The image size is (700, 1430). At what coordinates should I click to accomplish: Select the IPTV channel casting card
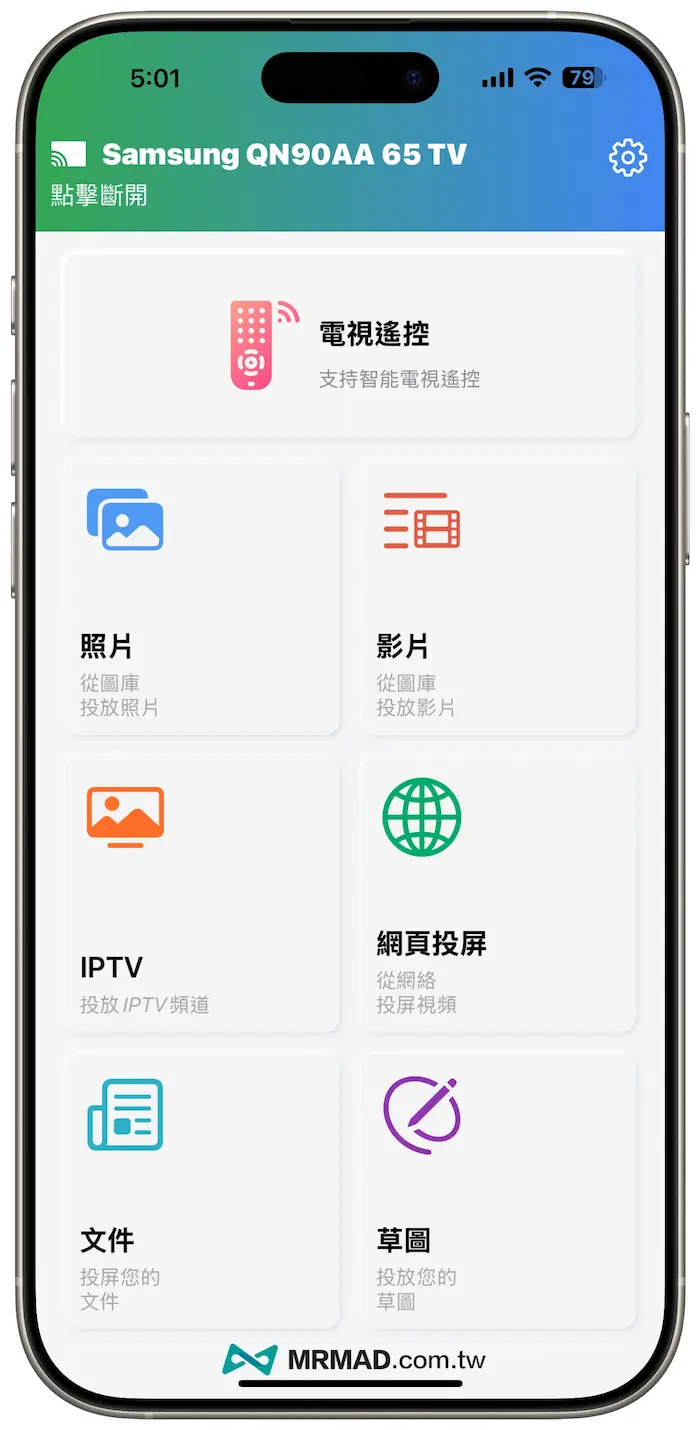(202, 893)
